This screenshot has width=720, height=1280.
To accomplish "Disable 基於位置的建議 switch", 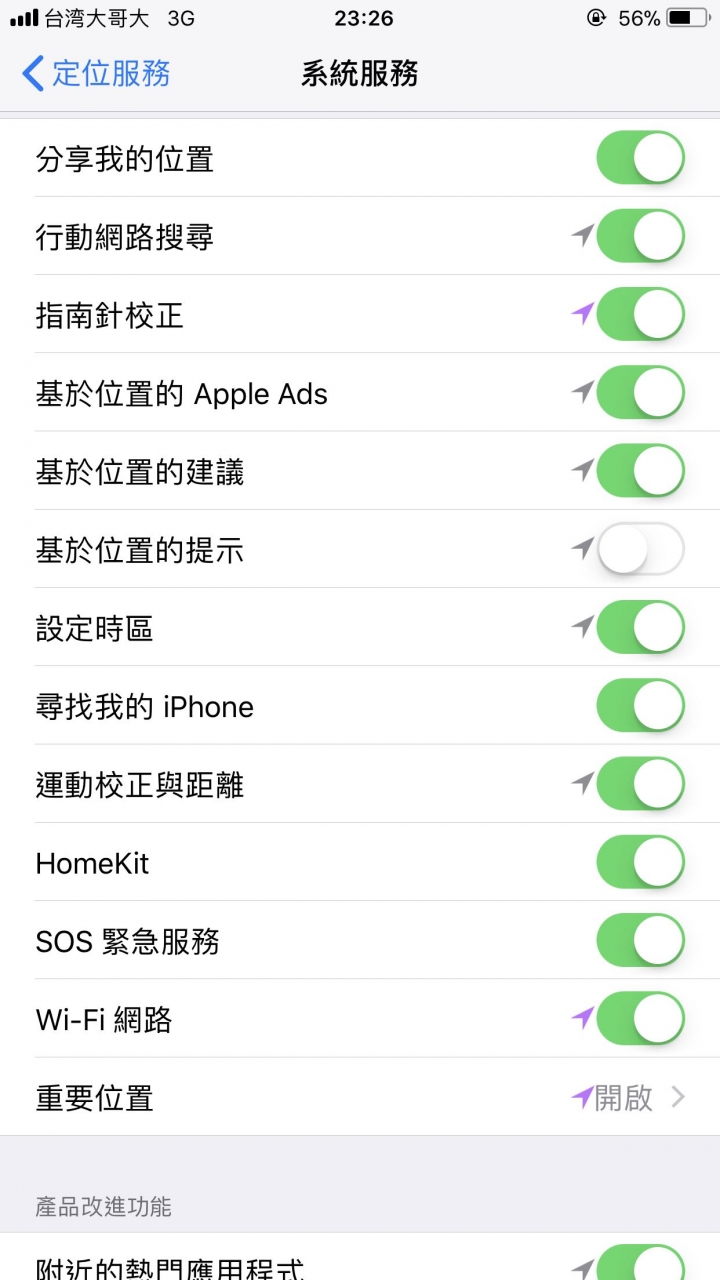I will tap(641, 471).
